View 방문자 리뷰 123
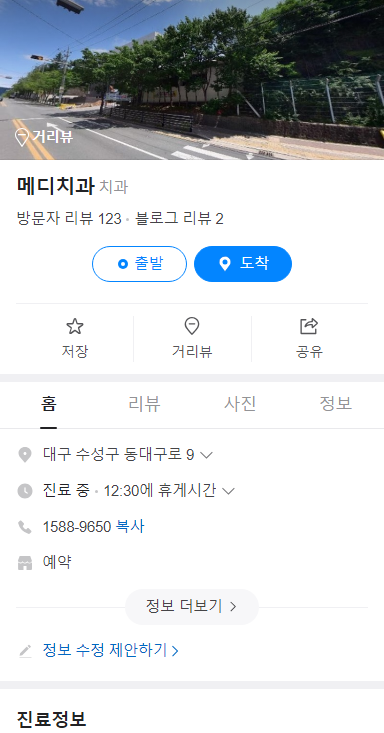Screen dimensions: 384x733 (x=69, y=218)
